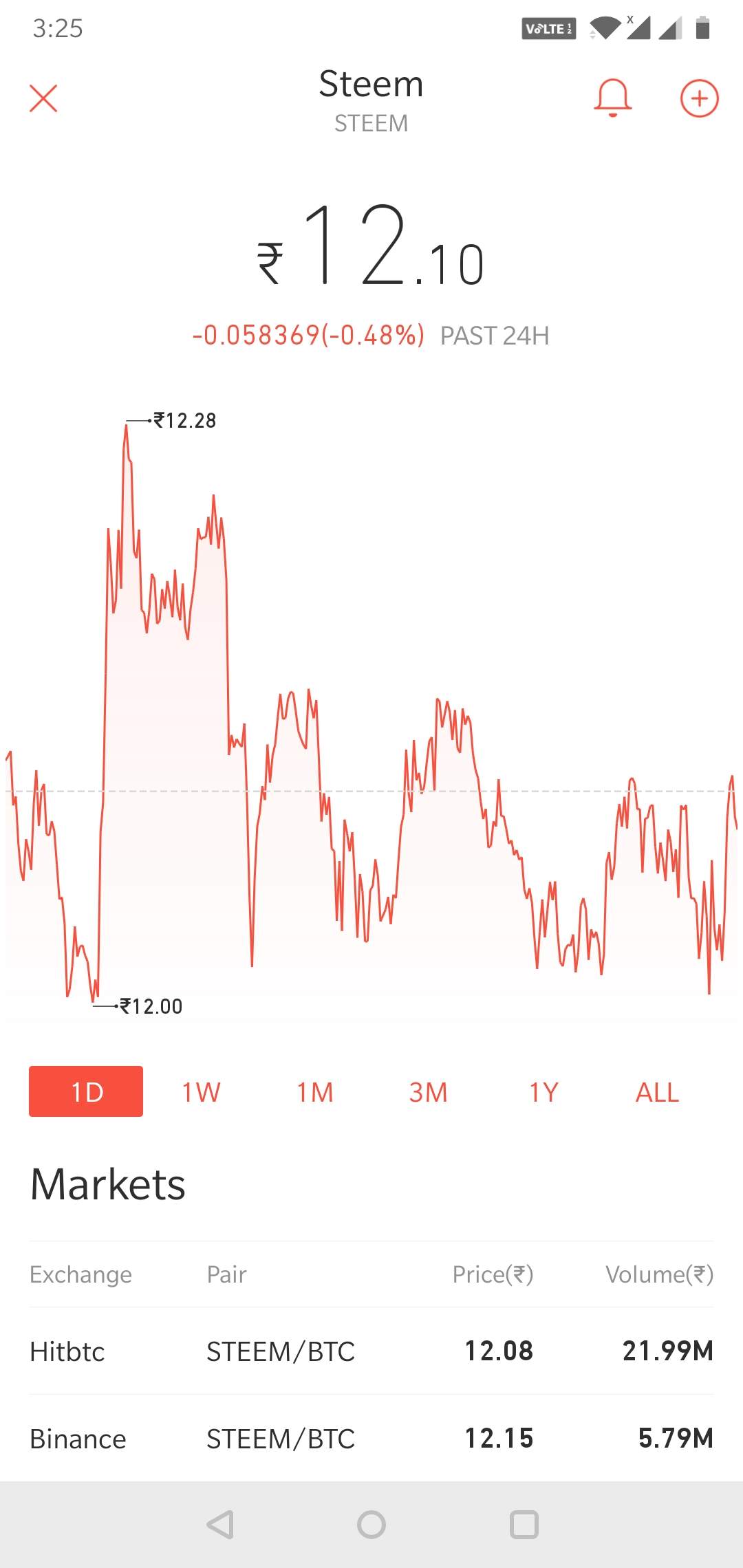Close the Steem detail screen
743x1568 pixels.
[x=43, y=98]
